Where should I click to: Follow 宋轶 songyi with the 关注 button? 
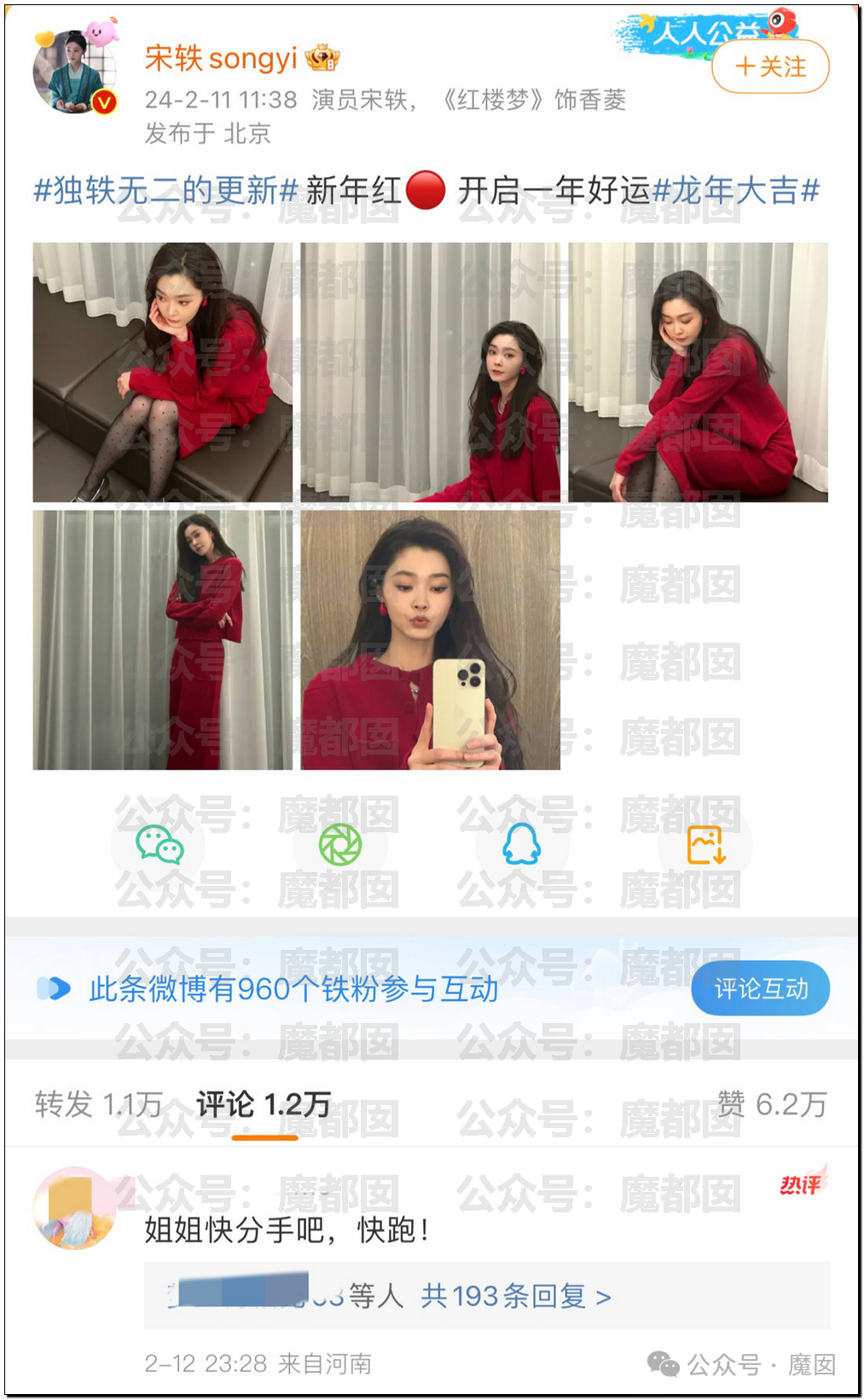click(770, 67)
